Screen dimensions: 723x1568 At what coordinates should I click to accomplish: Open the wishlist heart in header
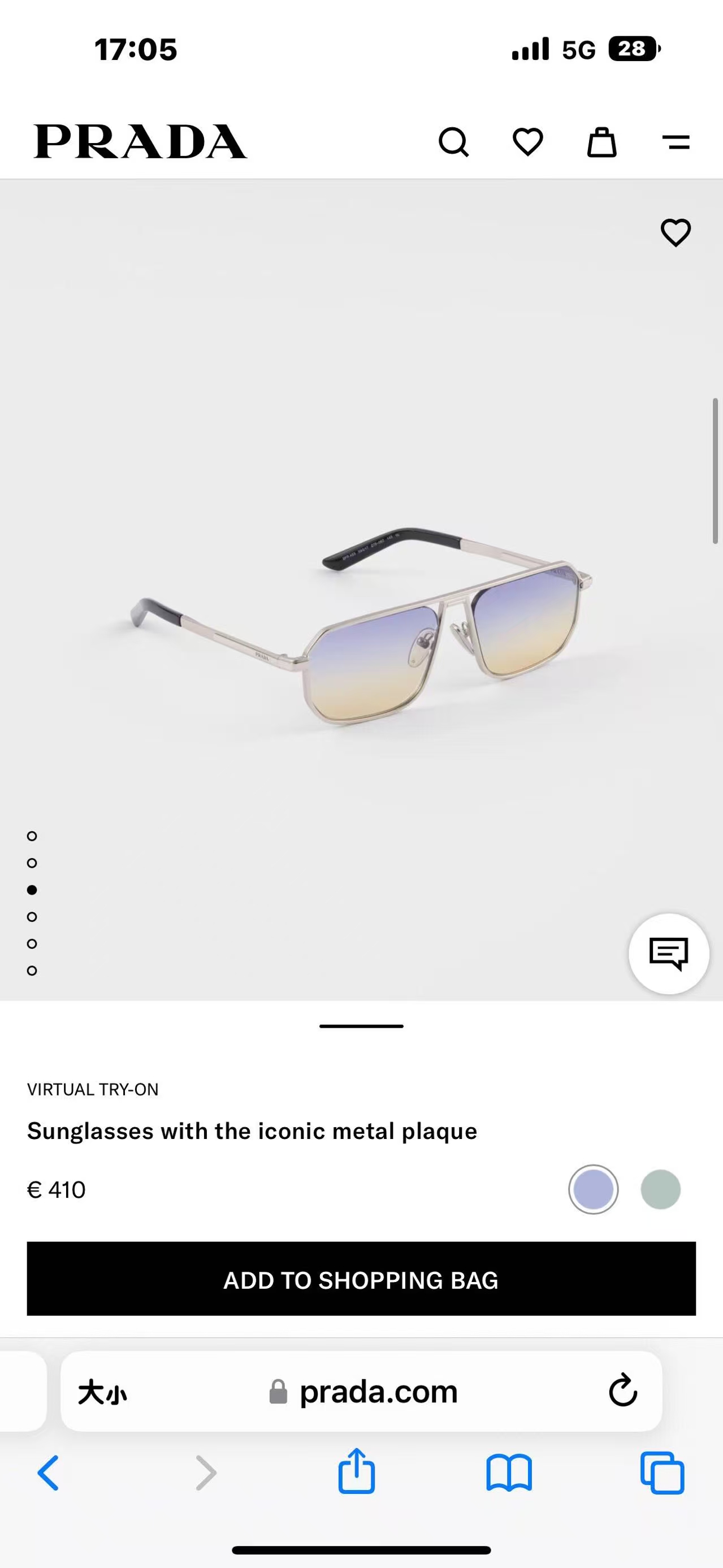[527, 142]
